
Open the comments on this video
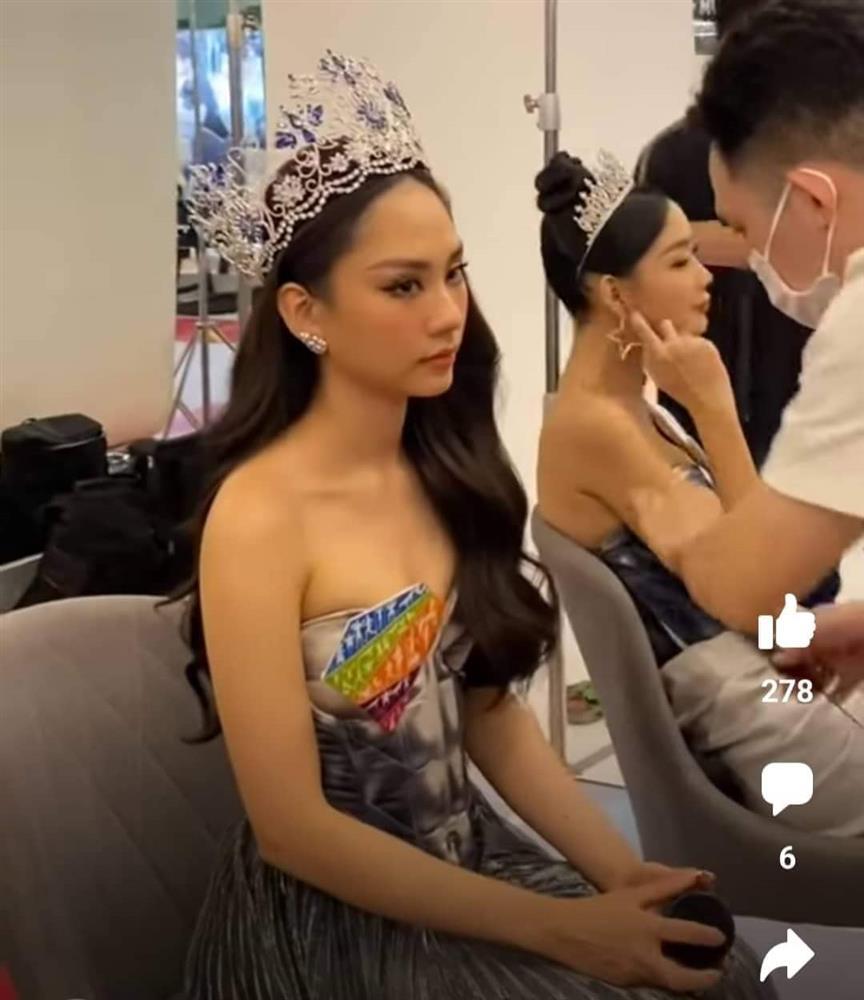(786, 787)
